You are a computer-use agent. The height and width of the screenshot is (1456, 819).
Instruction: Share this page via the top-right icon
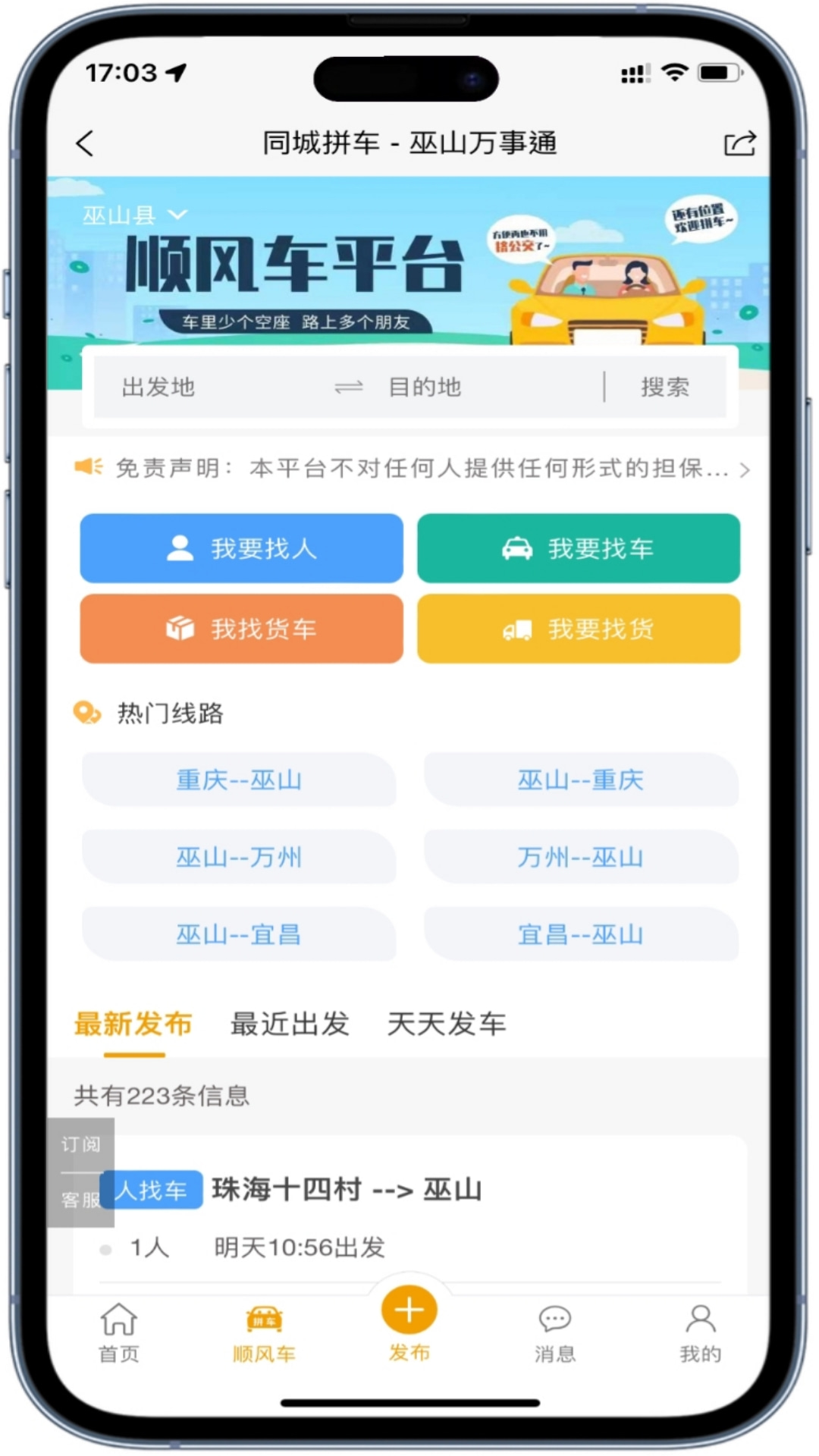tap(739, 143)
